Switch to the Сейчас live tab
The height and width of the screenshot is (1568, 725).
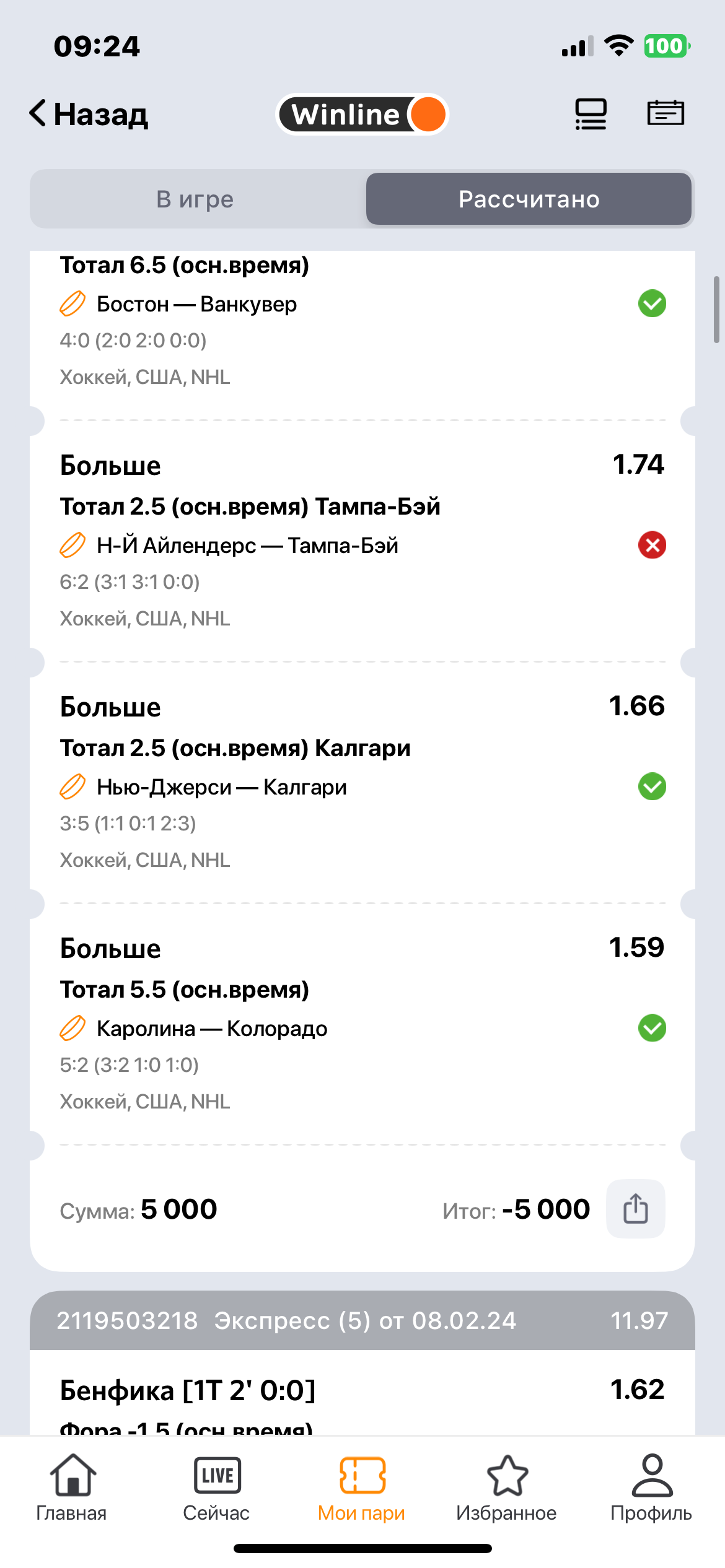point(216,1487)
